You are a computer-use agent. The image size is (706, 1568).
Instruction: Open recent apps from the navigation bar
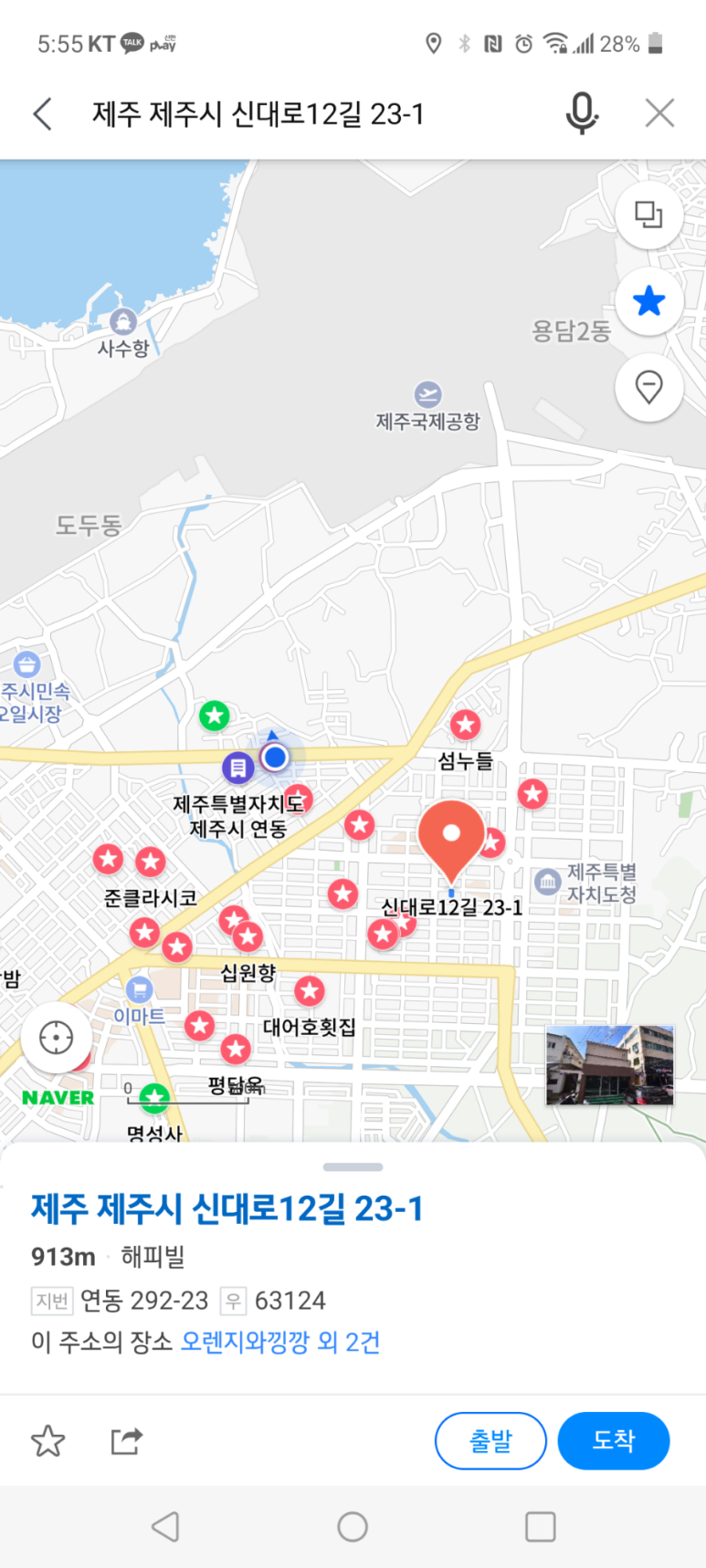click(540, 1526)
